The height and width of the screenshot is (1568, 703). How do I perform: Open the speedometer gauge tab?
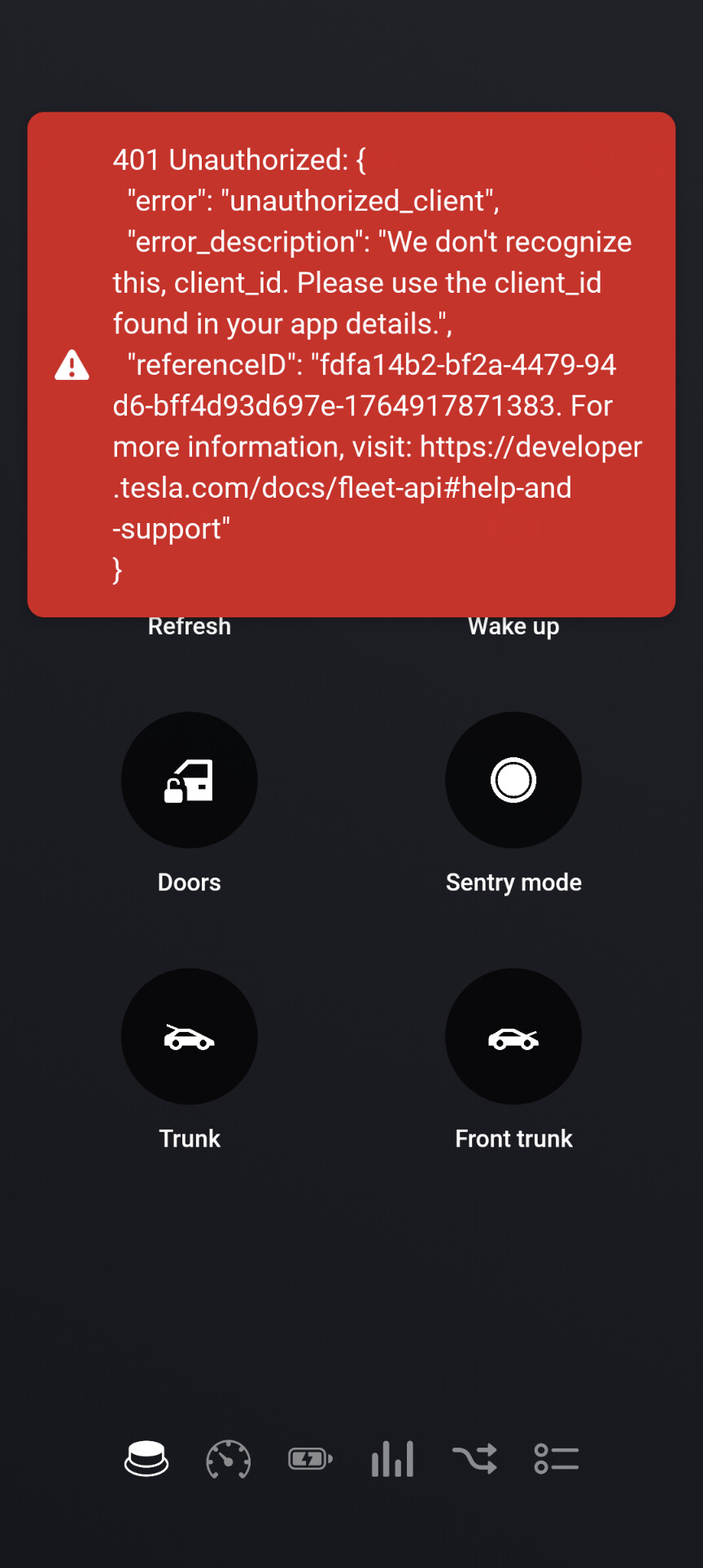click(229, 1459)
